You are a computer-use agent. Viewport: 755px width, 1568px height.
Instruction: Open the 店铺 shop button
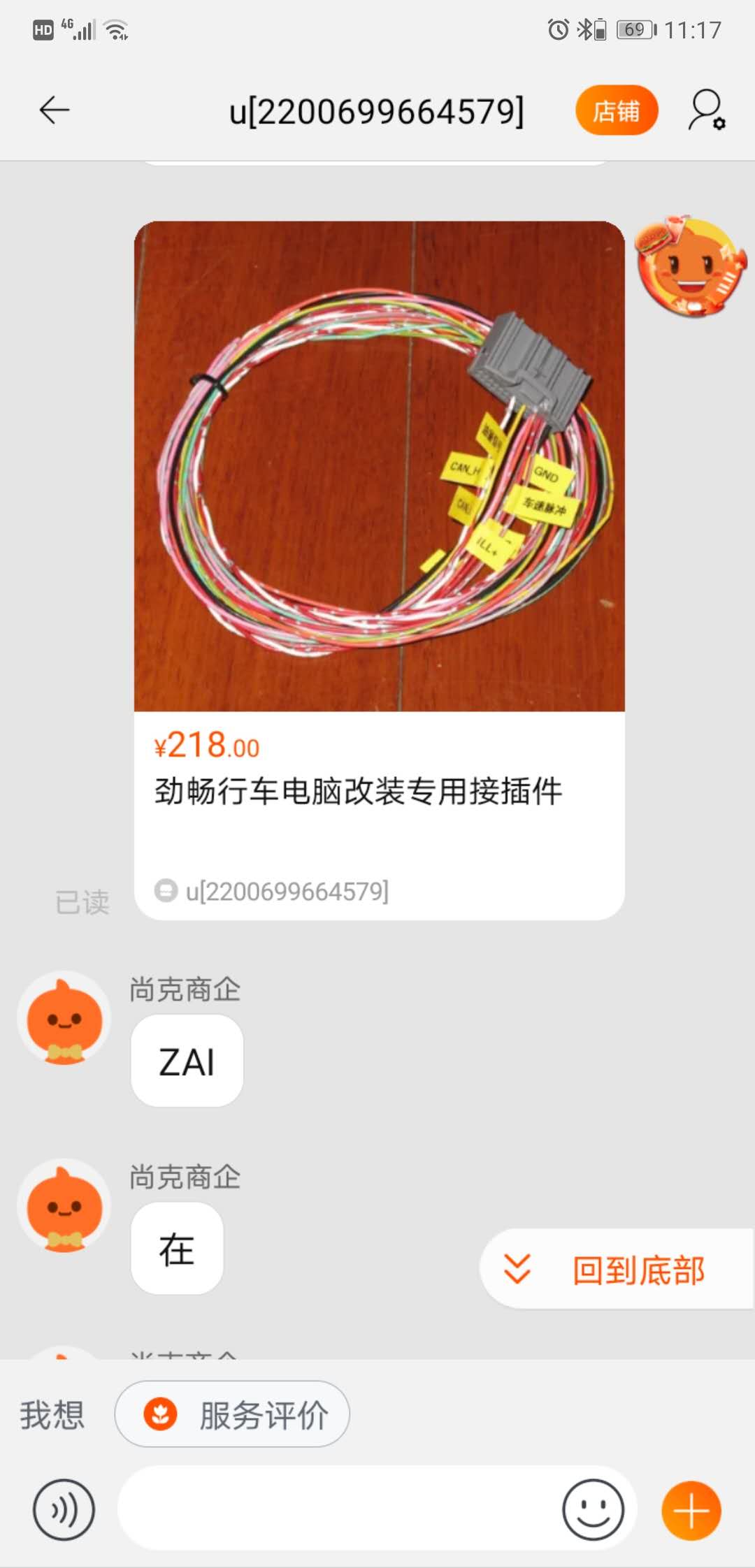[x=617, y=110]
